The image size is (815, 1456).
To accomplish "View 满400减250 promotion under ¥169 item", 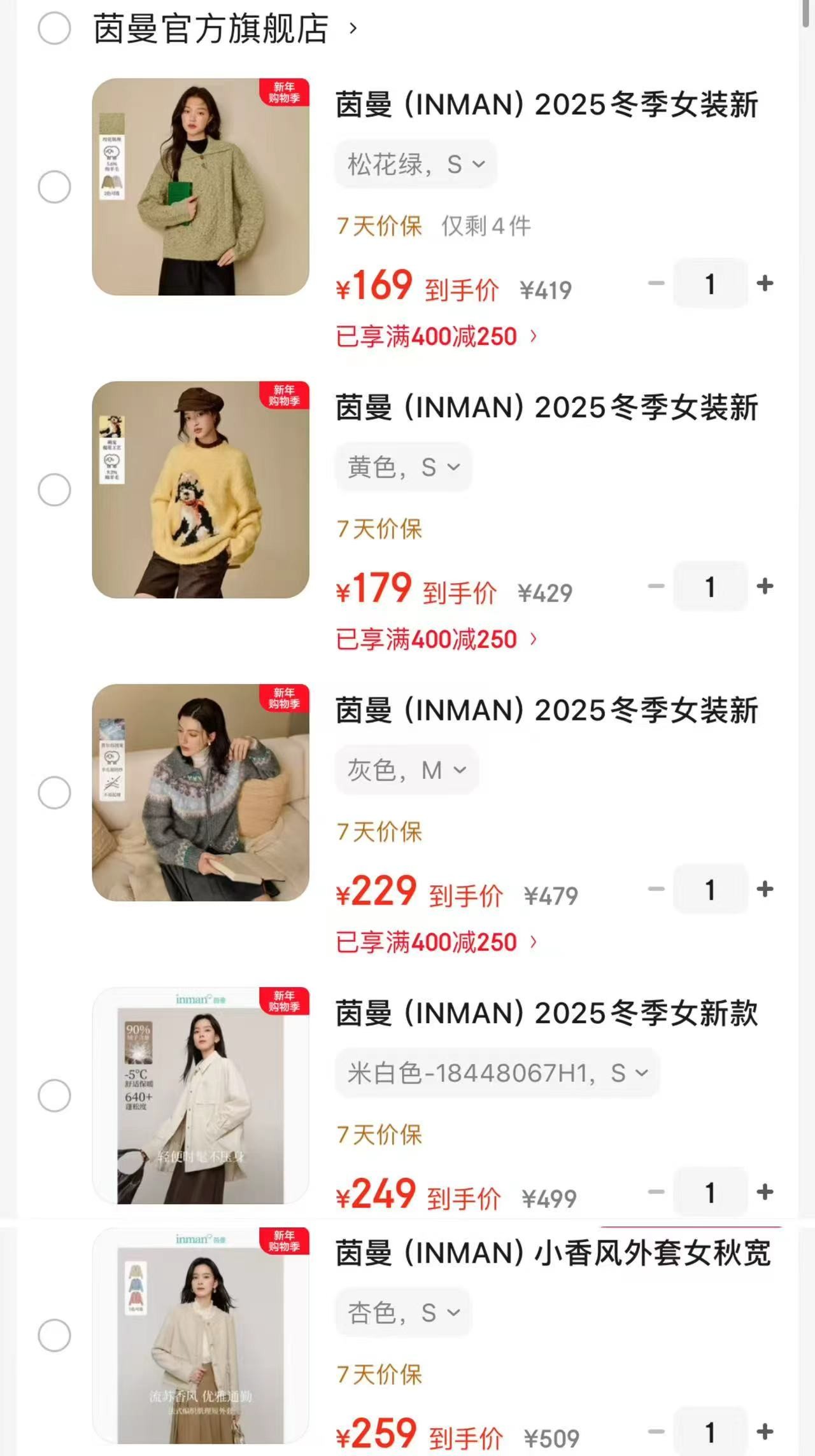I will click(x=436, y=337).
